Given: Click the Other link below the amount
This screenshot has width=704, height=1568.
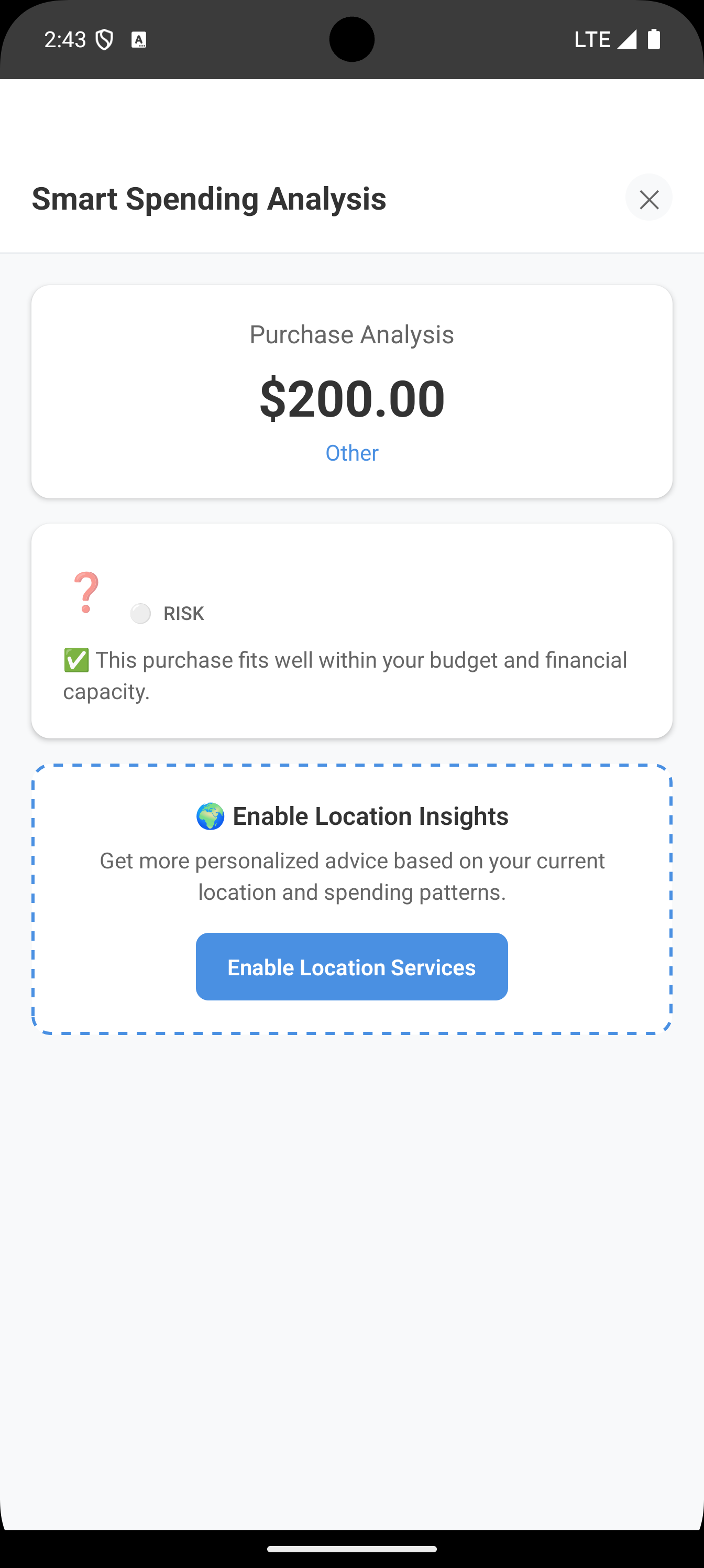Looking at the screenshot, I should pyautogui.click(x=351, y=452).
